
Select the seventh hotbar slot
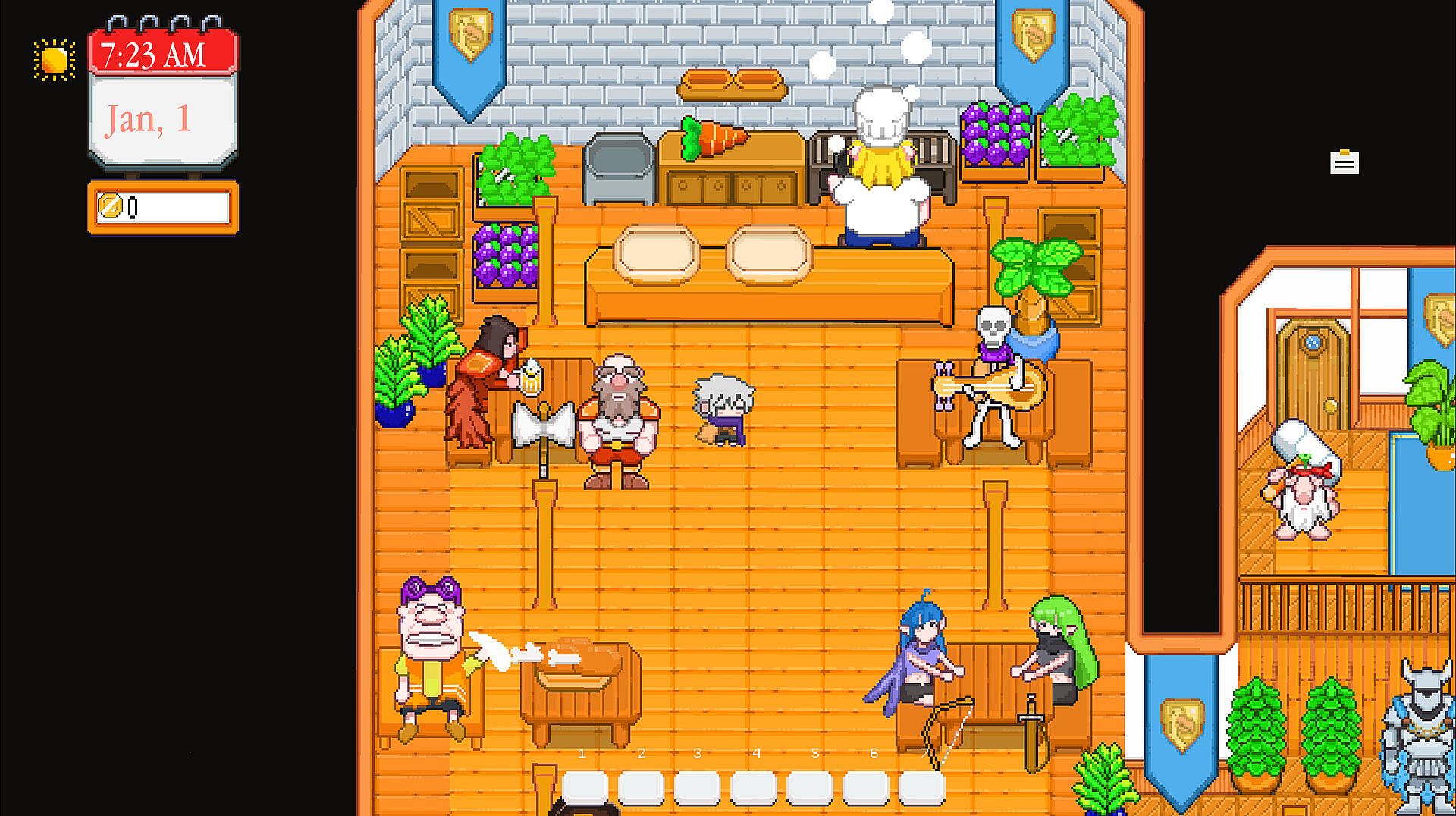[921, 788]
